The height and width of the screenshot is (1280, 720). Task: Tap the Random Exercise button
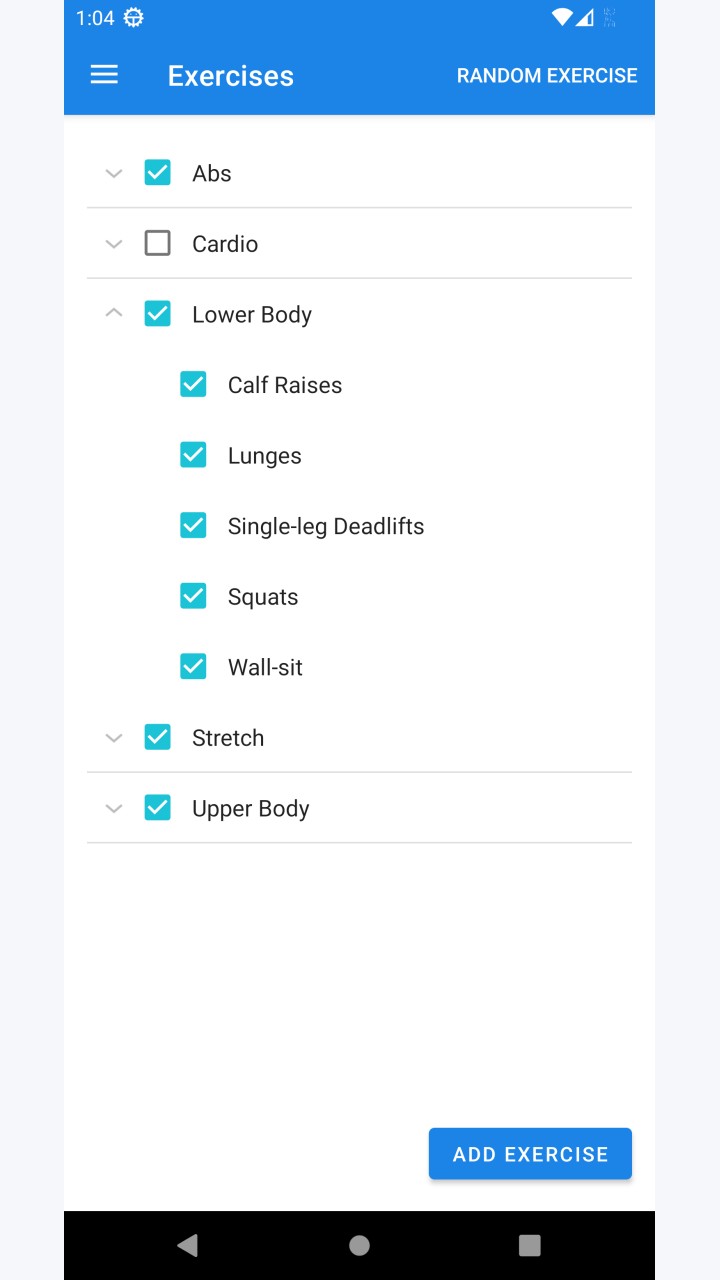tap(547, 75)
